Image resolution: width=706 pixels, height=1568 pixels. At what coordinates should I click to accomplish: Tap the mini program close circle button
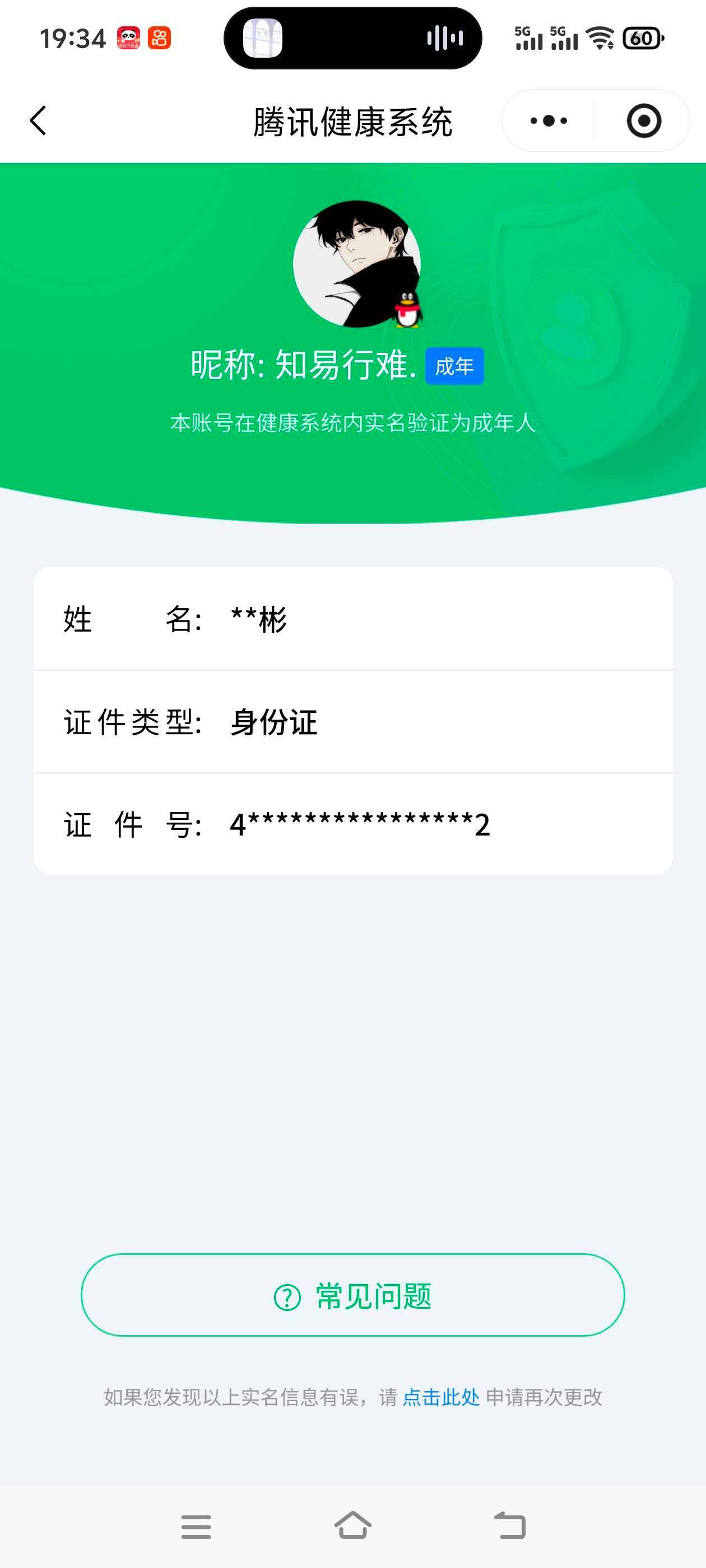[x=644, y=120]
